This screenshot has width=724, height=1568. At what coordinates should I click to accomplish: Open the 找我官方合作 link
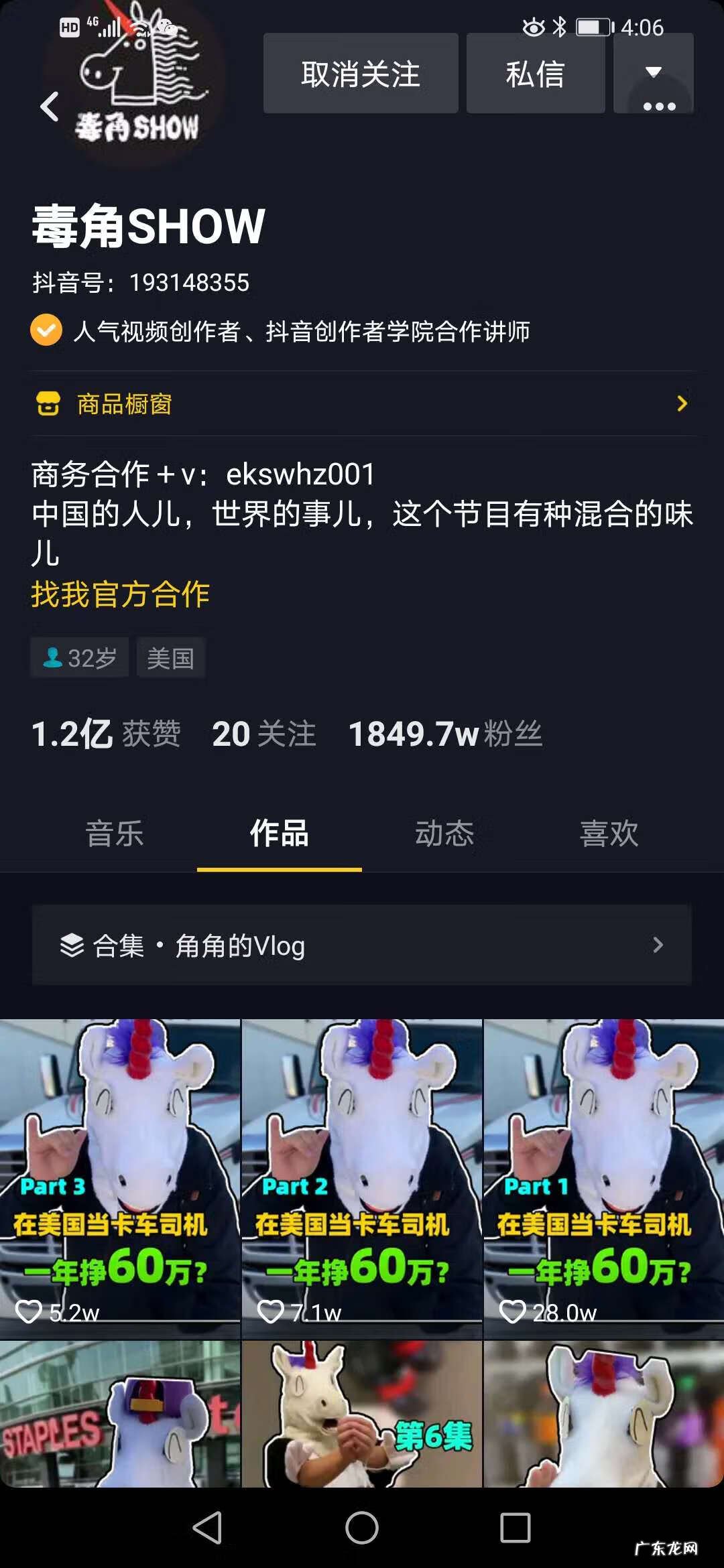click(x=121, y=594)
